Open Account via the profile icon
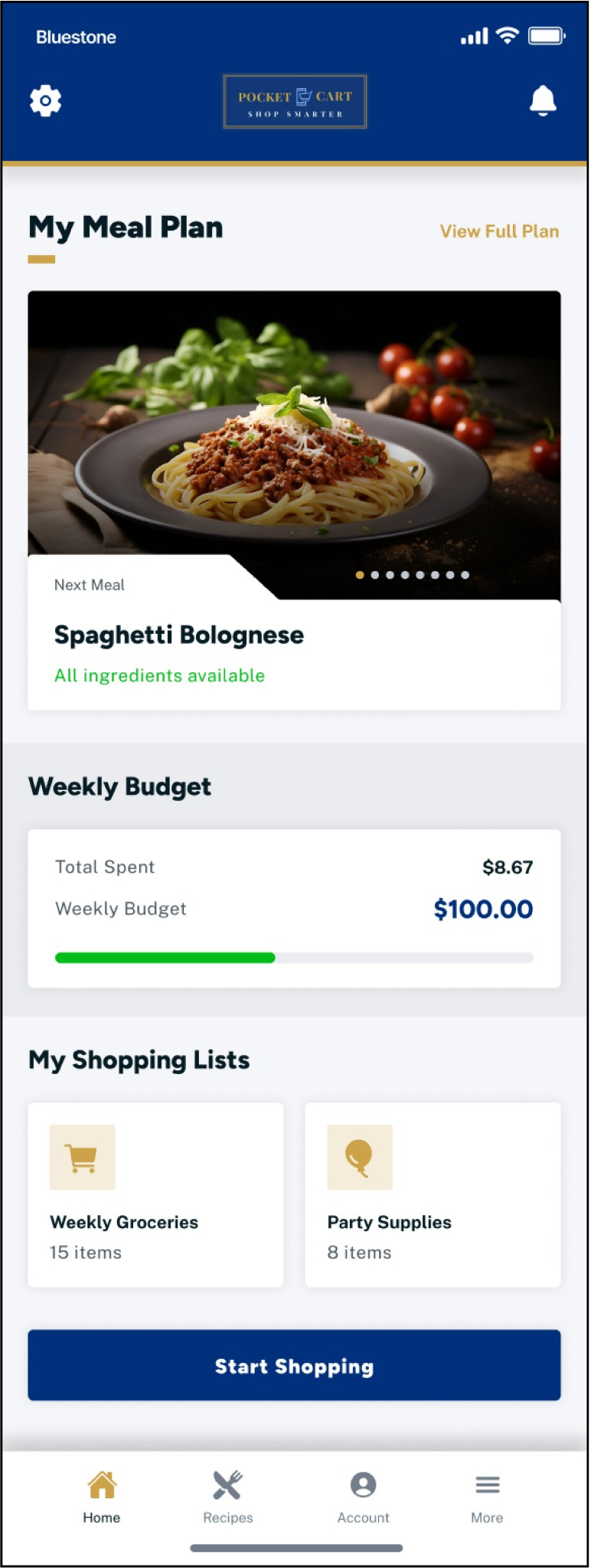 coord(363,1484)
